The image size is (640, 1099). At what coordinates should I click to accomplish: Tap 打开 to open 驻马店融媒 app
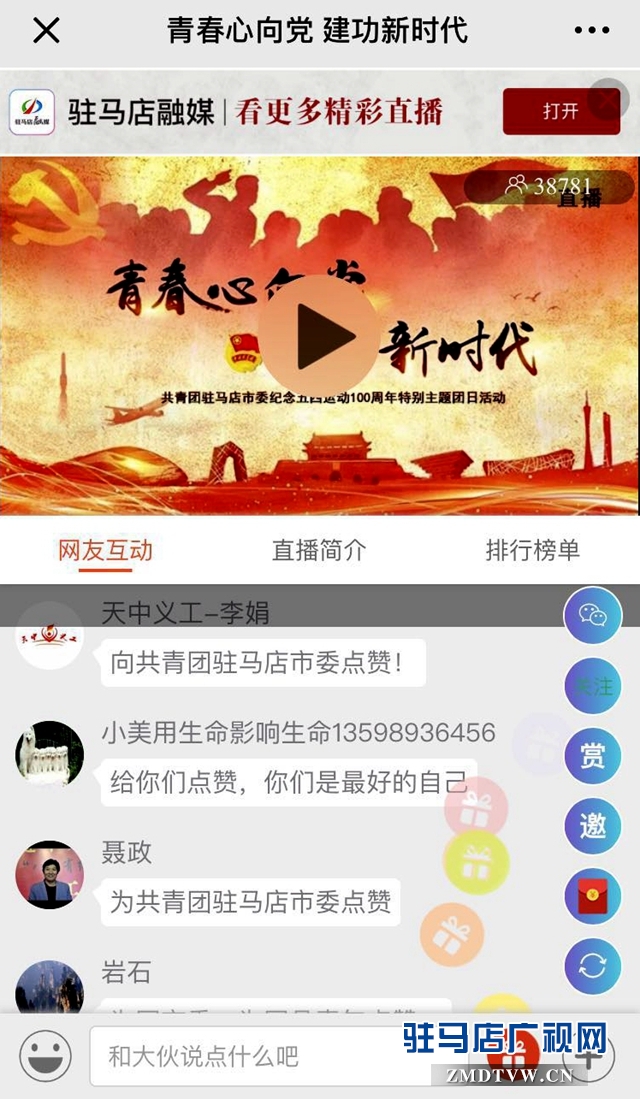click(560, 111)
